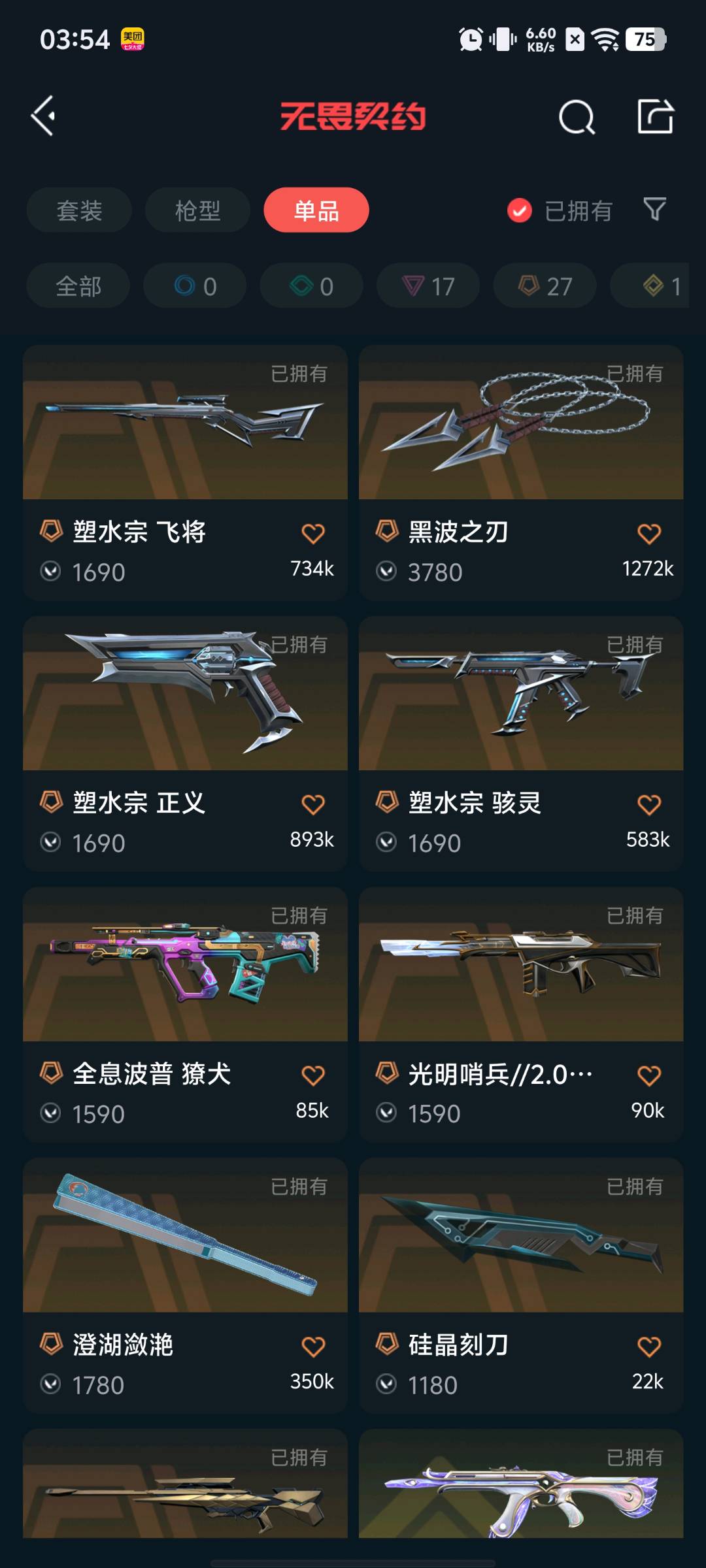The height and width of the screenshot is (1568, 706).
Task: Like the 光明哨兵//2.0 skin
Action: [x=649, y=1075]
